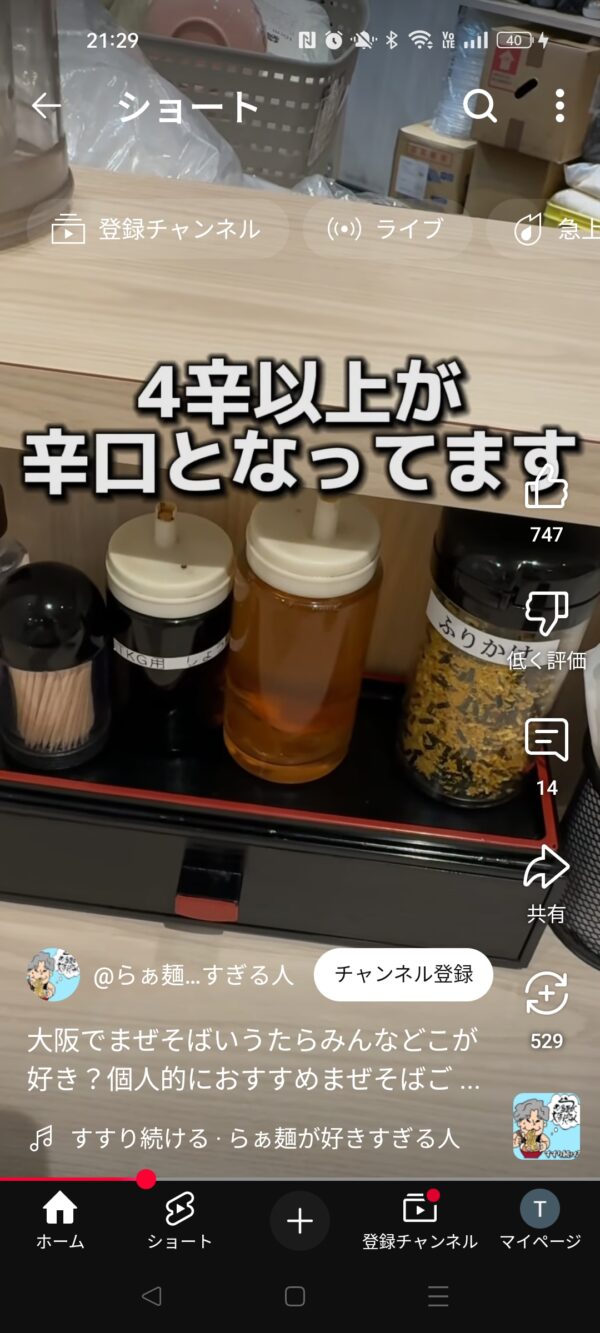Viewport: 600px width, 1333px height.
Task: Like this Short with the thumbs up
Action: [x=546, y=490]
